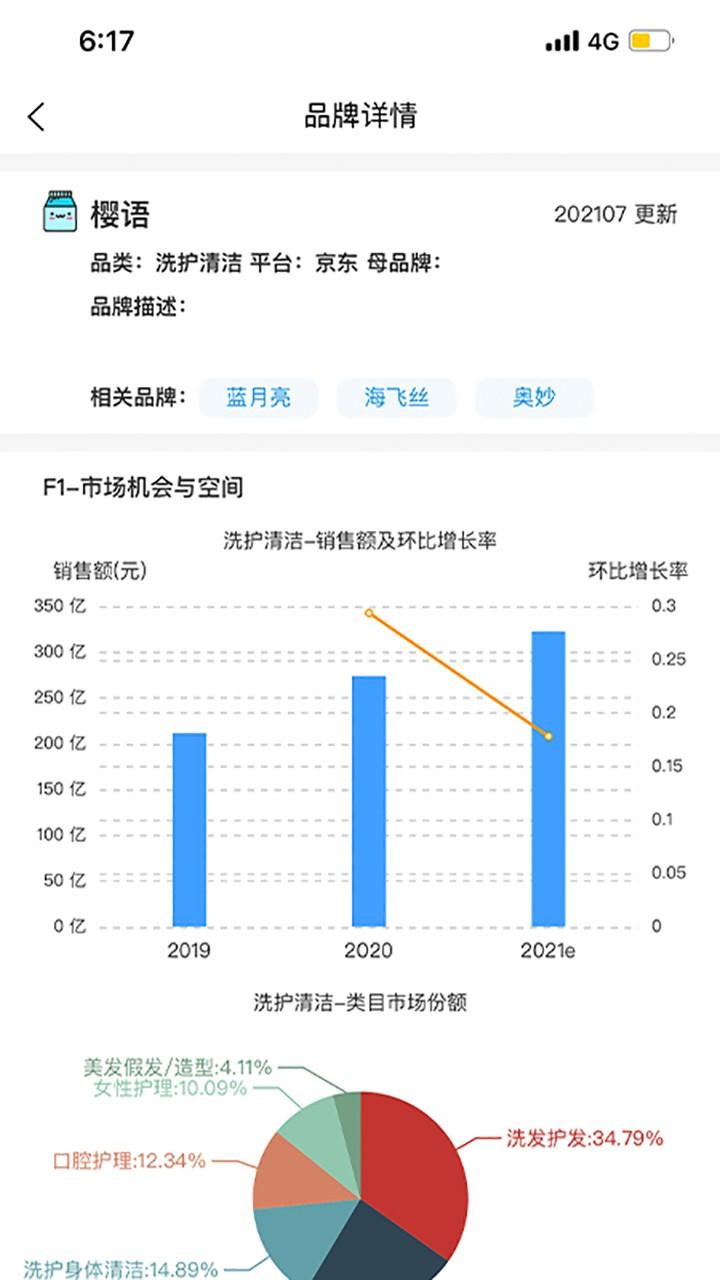
Task: Tap the 2020 data point on the growth line
Action: click(368, 611)
